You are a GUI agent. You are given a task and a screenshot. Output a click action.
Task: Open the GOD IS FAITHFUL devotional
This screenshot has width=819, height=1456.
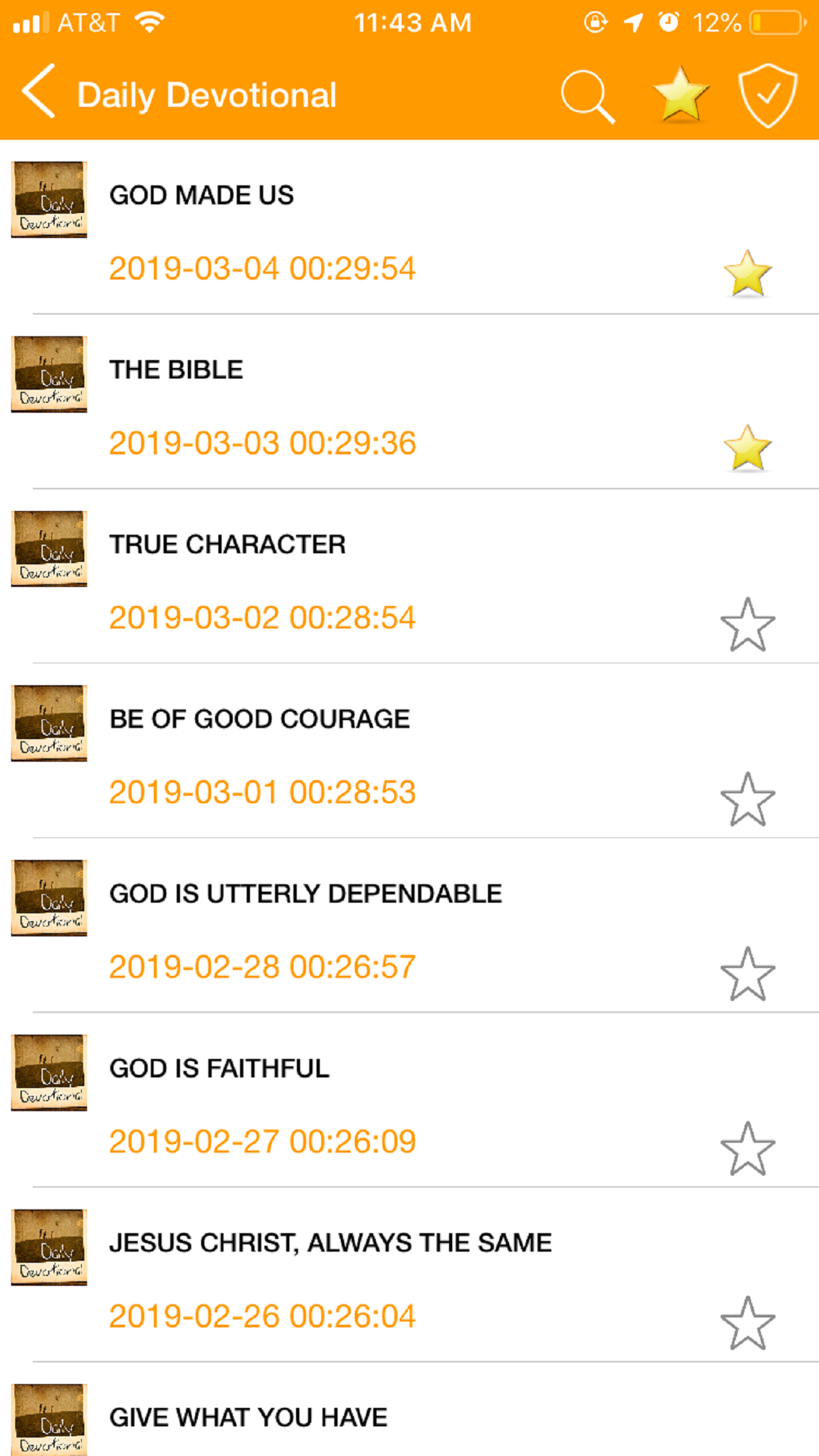tap(219, 1068)
